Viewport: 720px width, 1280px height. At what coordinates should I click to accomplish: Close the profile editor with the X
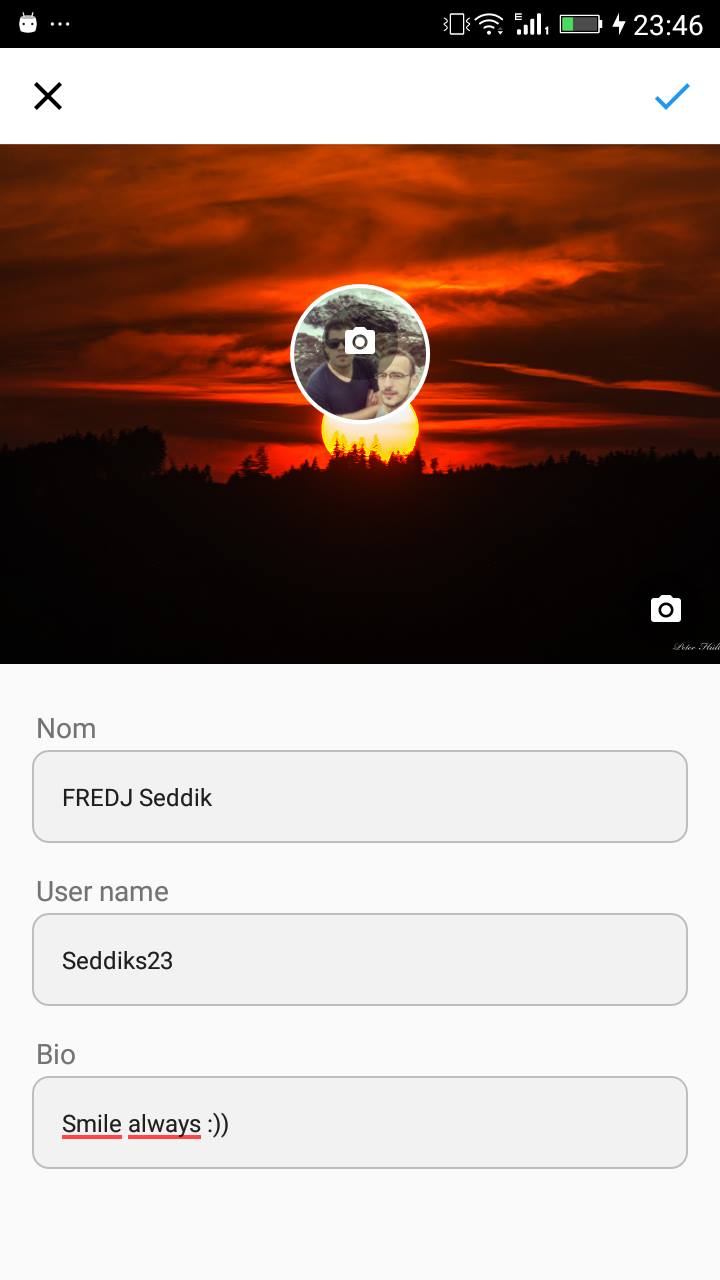tap(48, 96)
